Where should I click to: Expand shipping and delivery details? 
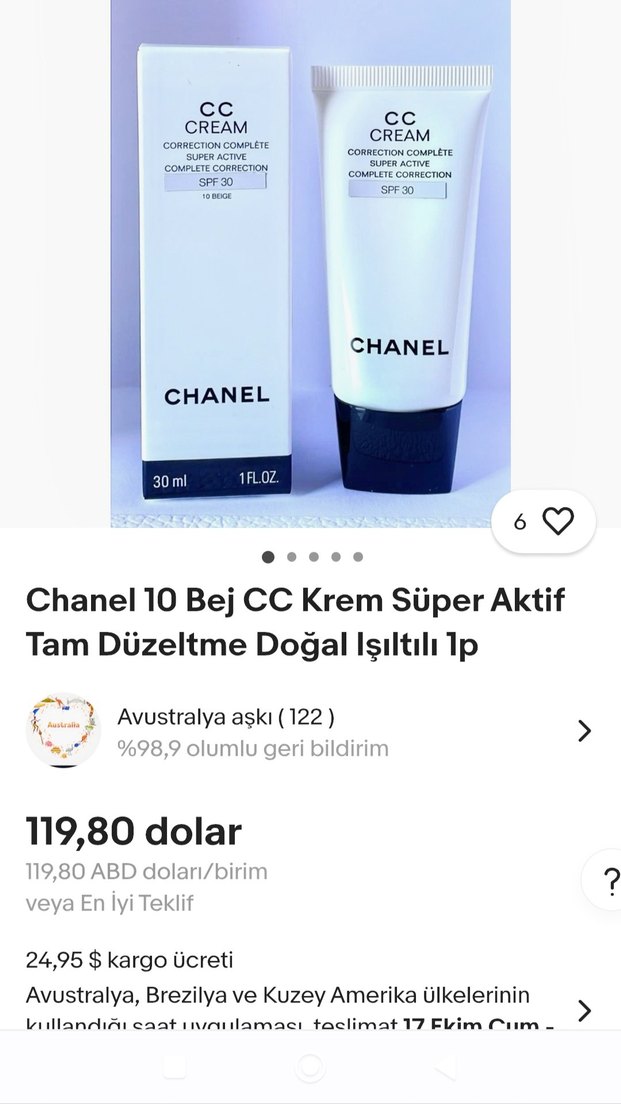tap(584, 1008)
